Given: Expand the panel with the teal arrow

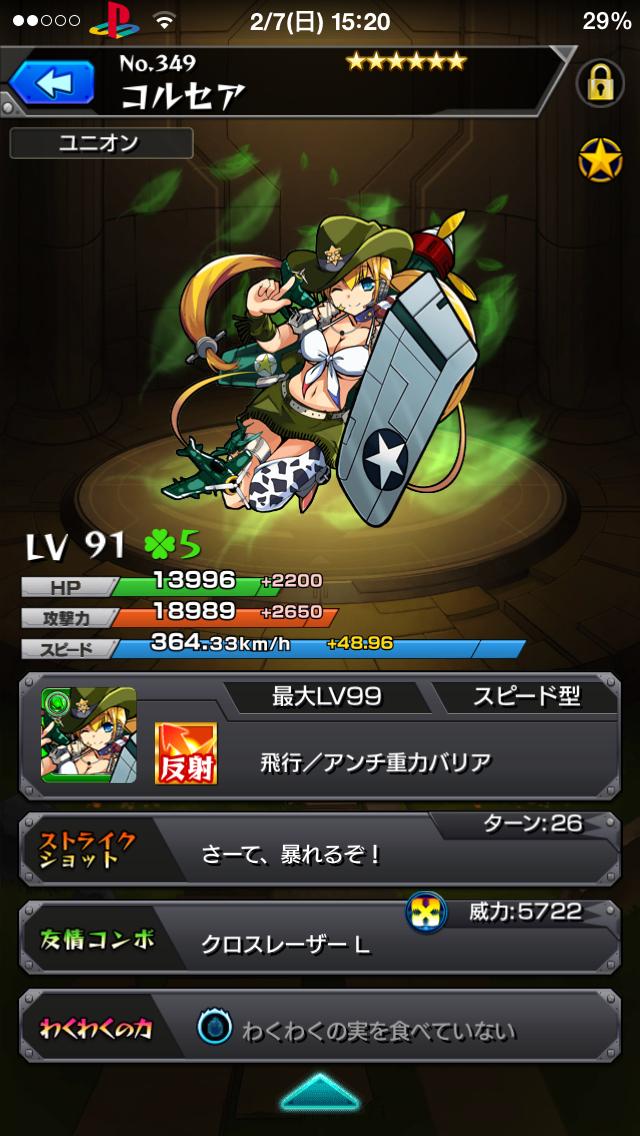Looking at the screenshot, I should tap(319, 1094).
